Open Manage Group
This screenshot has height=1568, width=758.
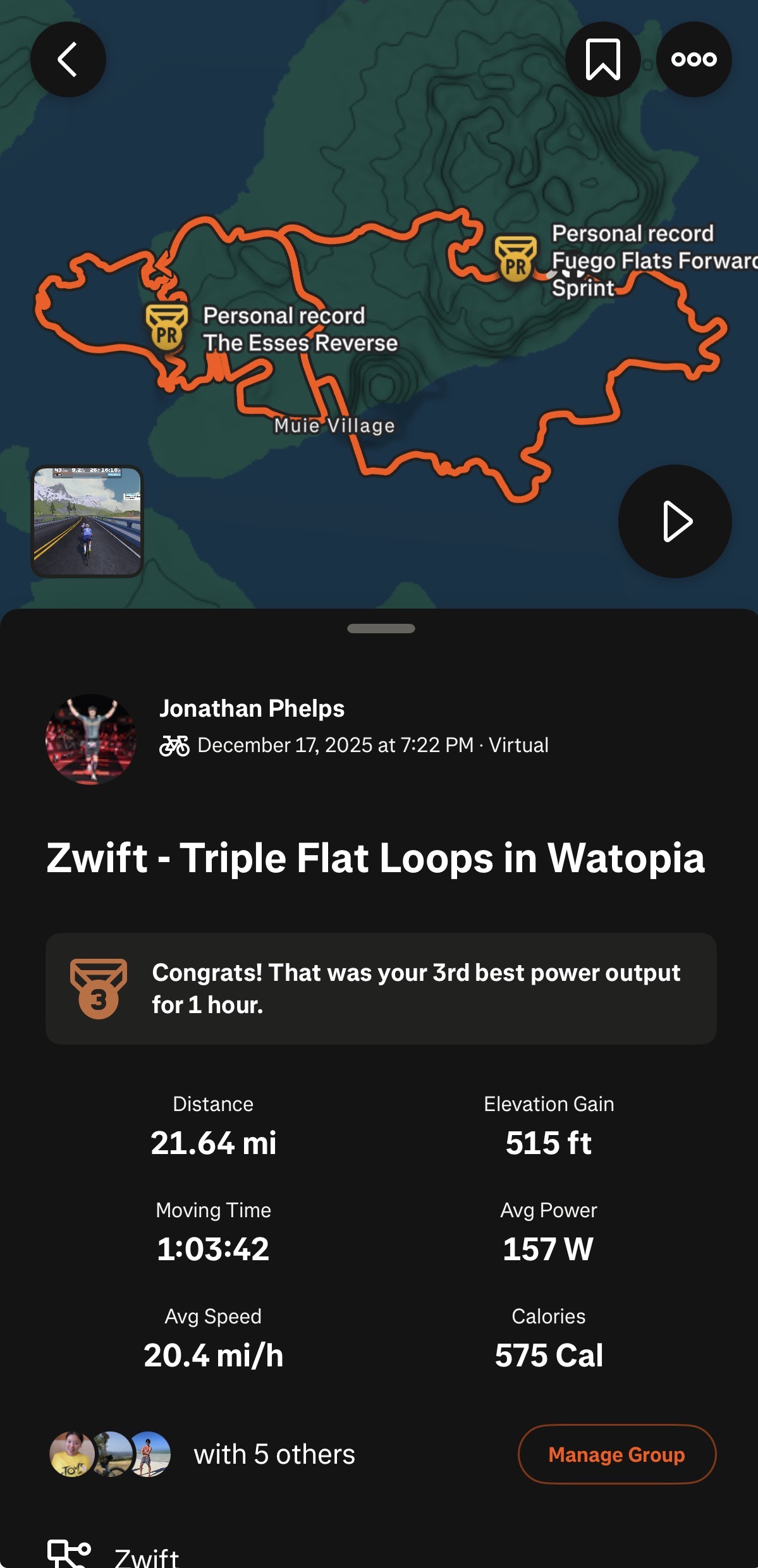point(616,1454)
